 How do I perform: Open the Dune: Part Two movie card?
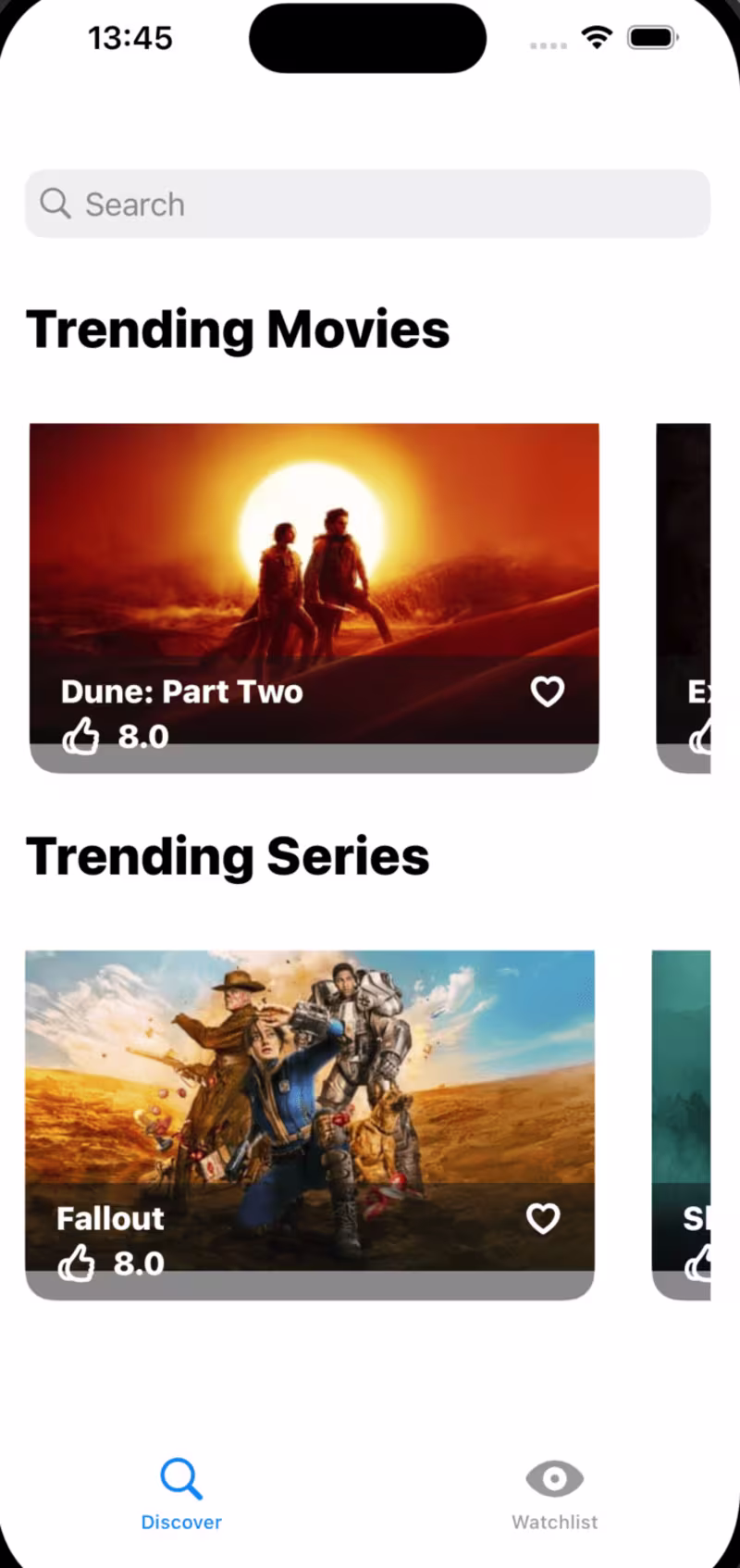click(314, 555)
